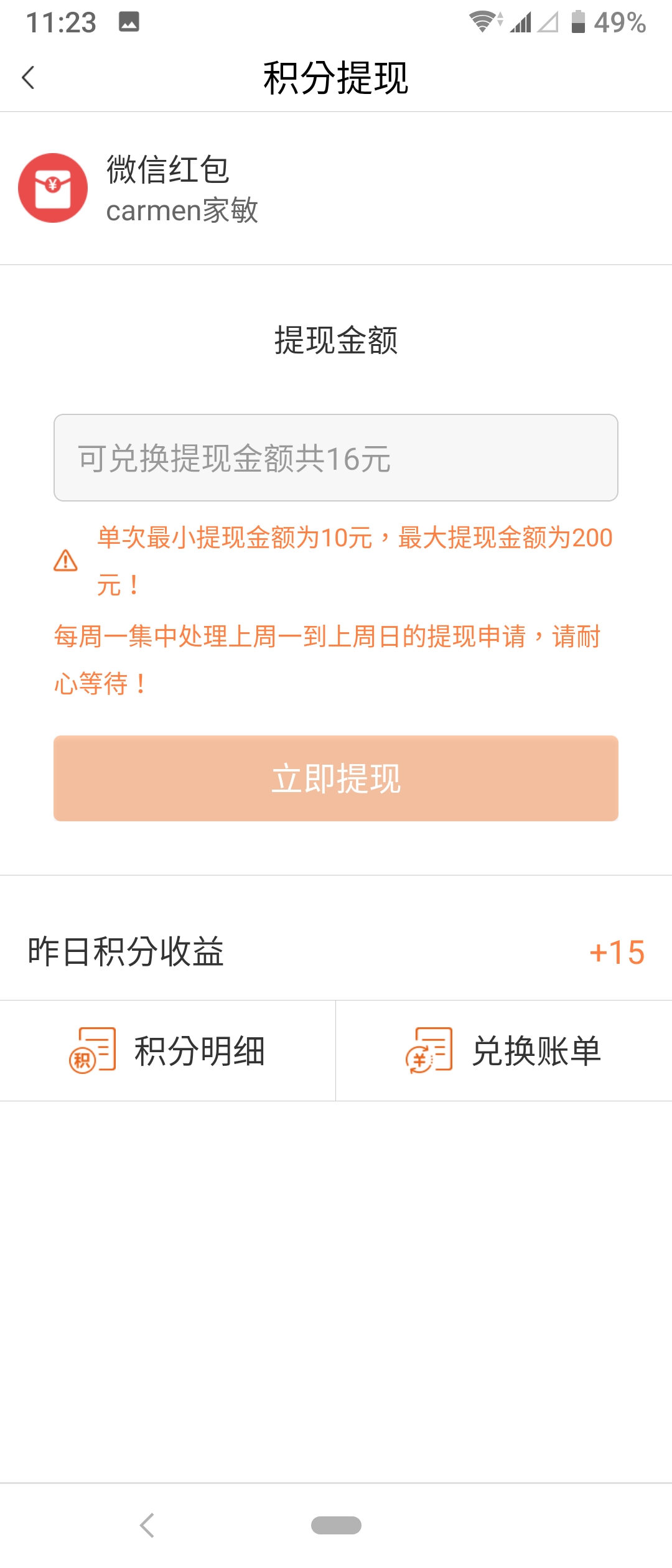Open 积分明细 points details
This screenshot has height=1568, width=672.
pyautogui.click(x=168, y=1051)
